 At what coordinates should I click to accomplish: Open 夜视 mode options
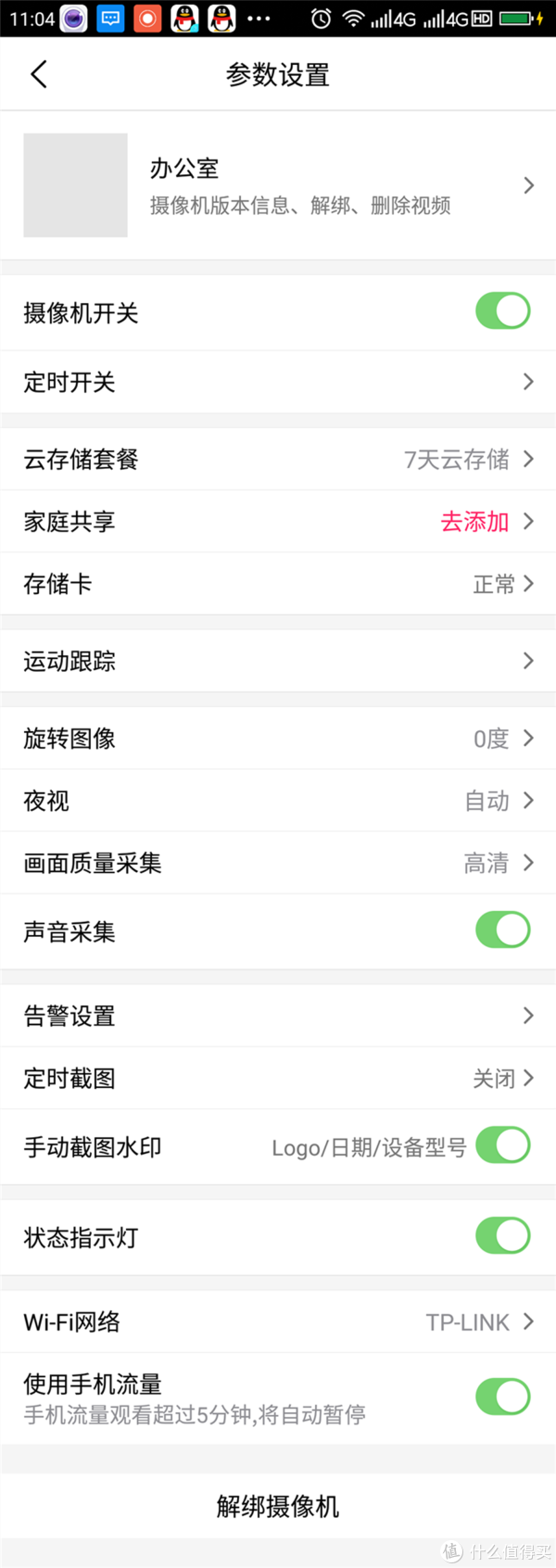[x=278, y=801]
